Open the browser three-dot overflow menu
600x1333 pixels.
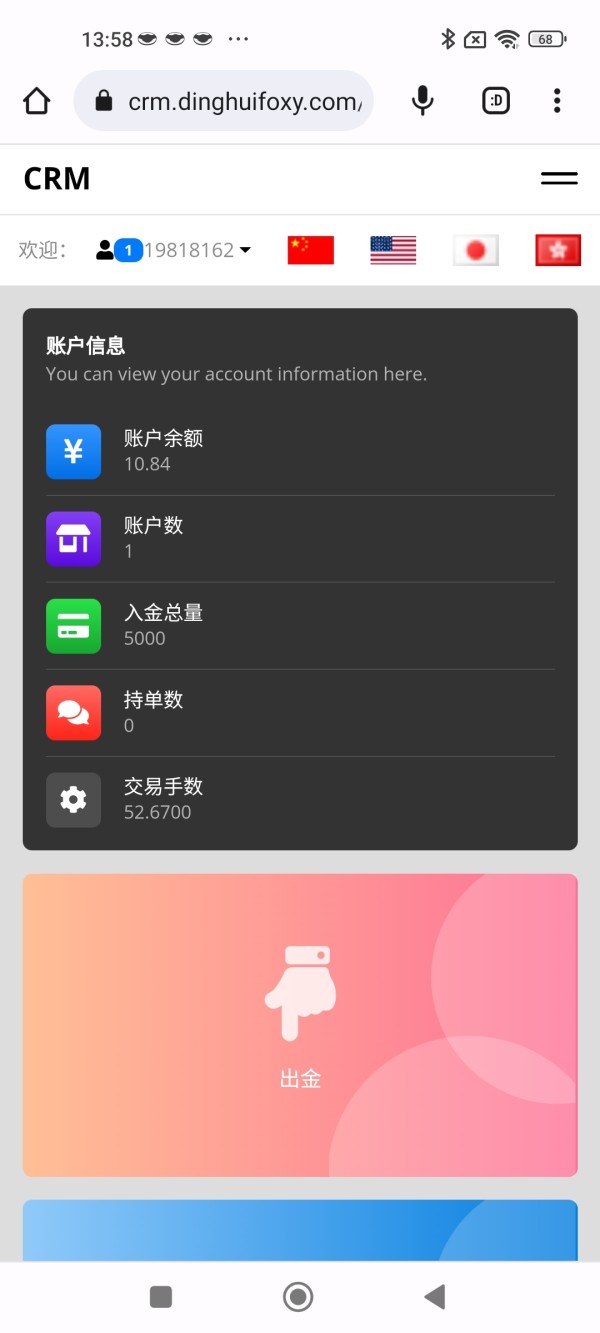tap(557, 100)
